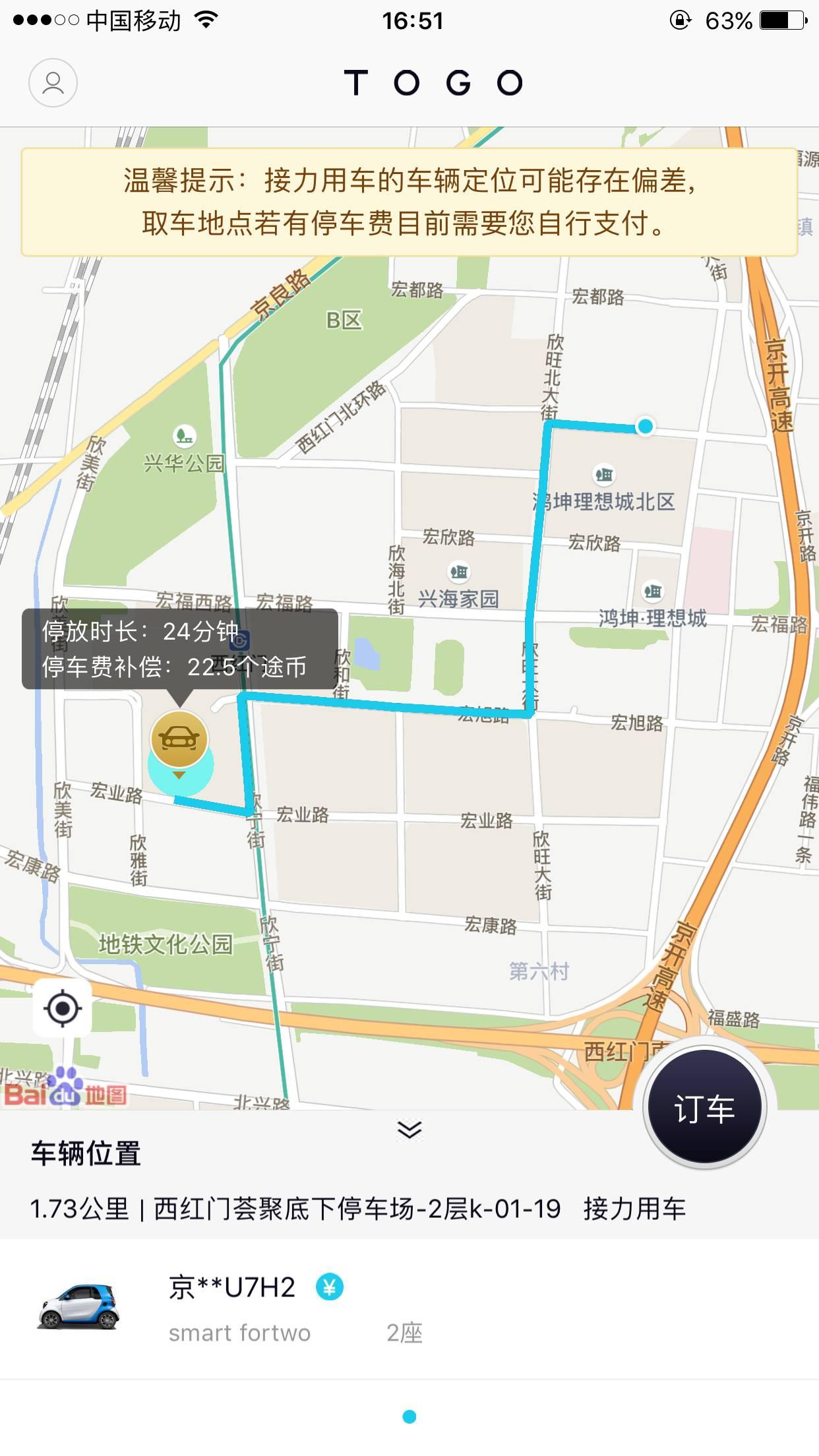Tap the TOGO title in the header
The image size is (819, 1456).
[x=435, y=83]
